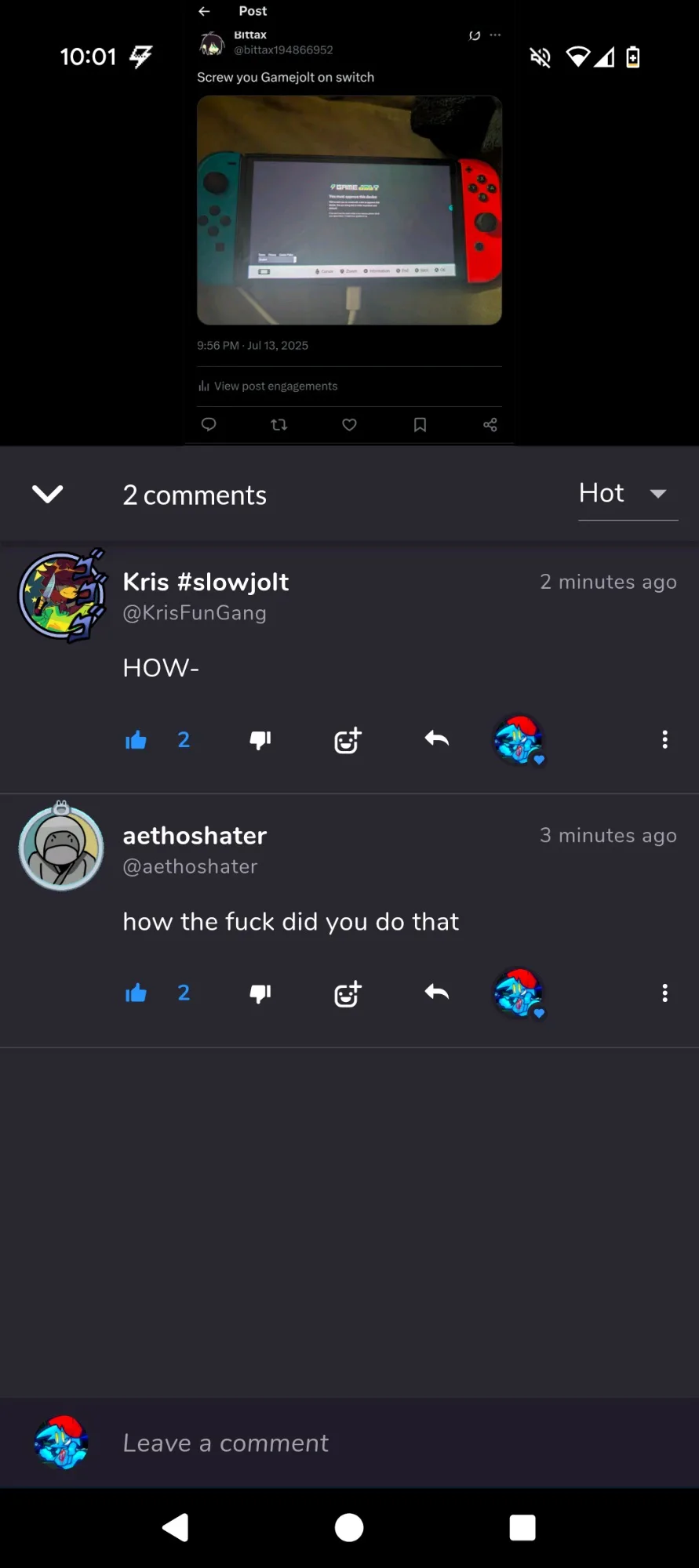Reply to Kris #slowjolt's comment
Viewport: 699px width, 1568px height.
click(437, 739)
